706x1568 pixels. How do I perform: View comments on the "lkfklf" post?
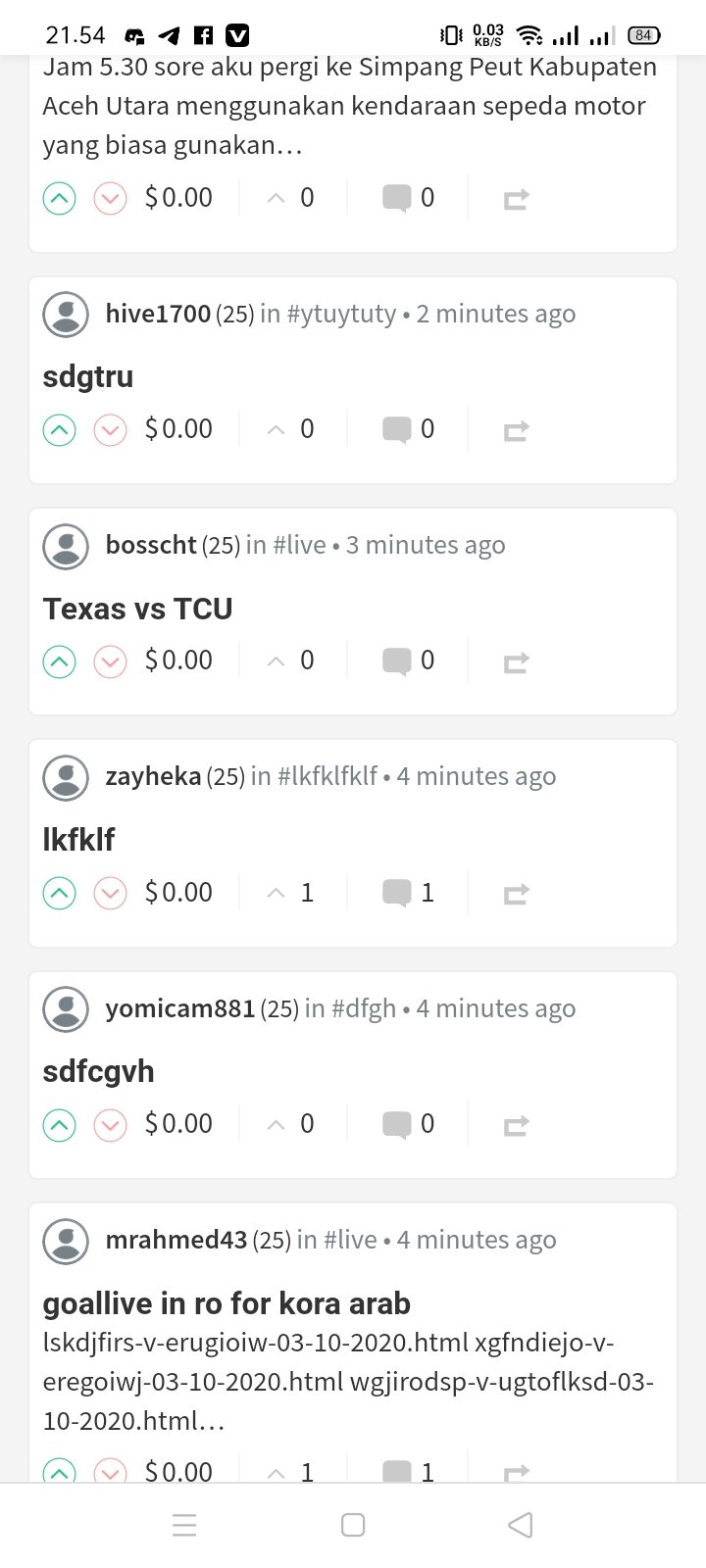(x=408, y=893)
